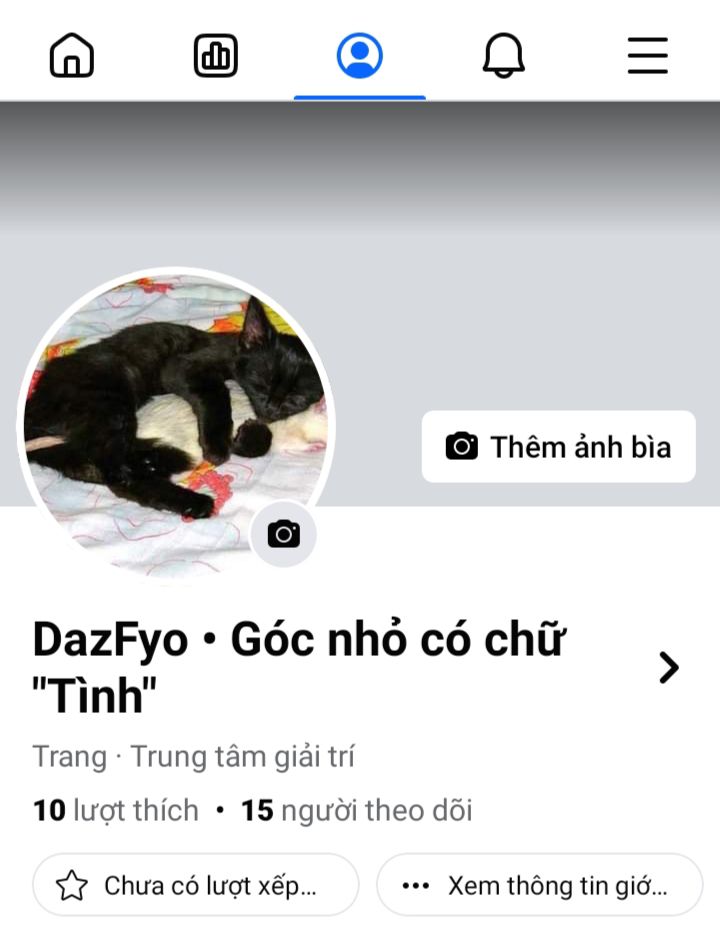Open the notifications bell

503,55
